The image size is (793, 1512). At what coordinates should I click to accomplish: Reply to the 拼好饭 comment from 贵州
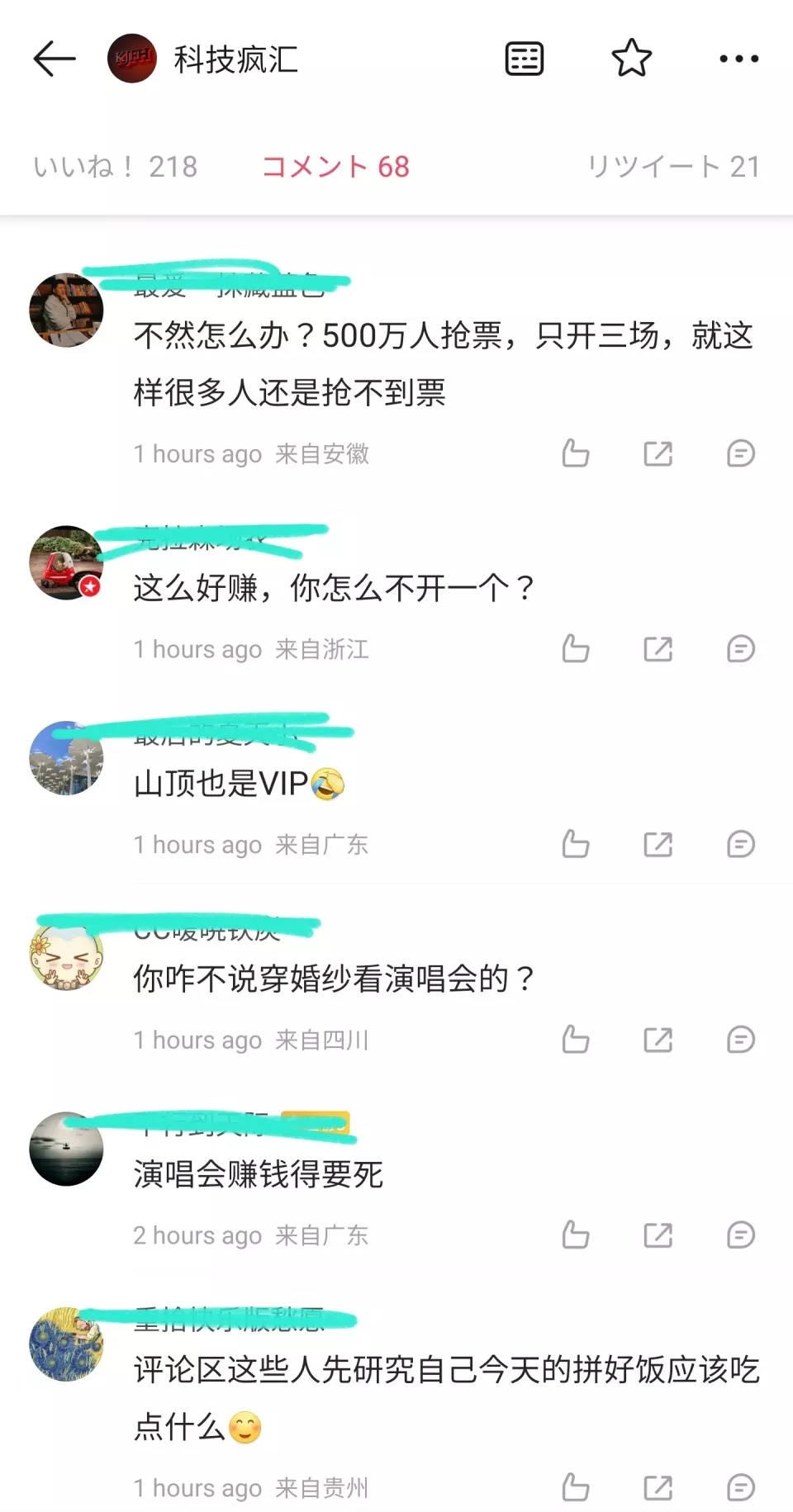tap(741, 1488)
